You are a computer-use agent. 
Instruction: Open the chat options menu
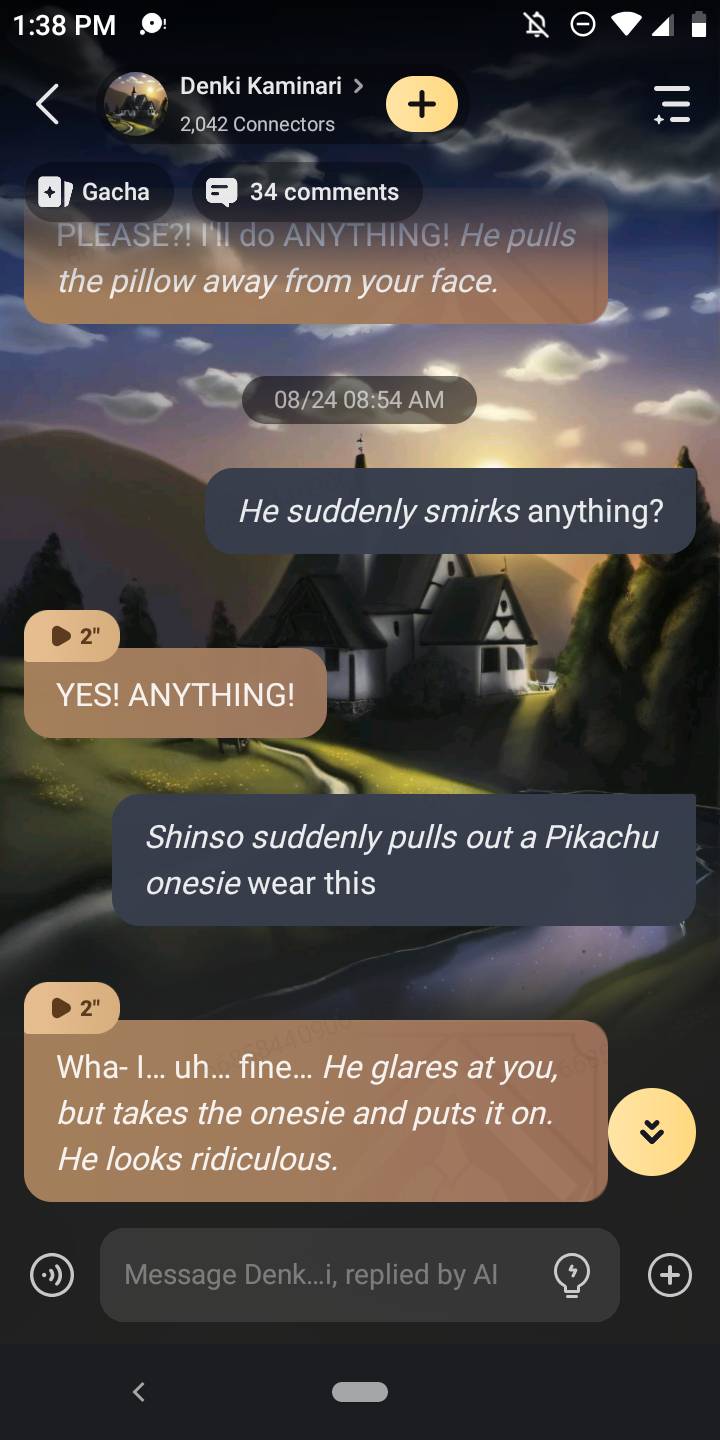coord(672,104)
